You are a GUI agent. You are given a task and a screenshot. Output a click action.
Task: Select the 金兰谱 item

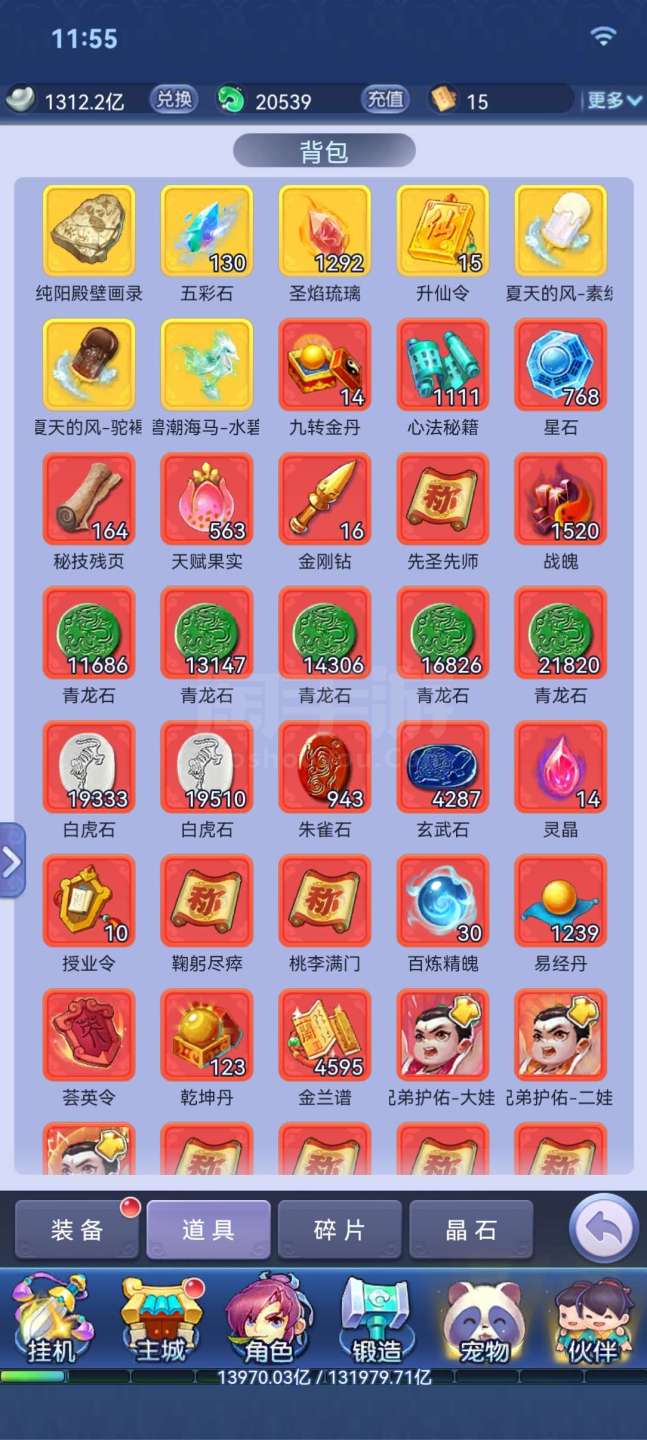click(325, 1036)
